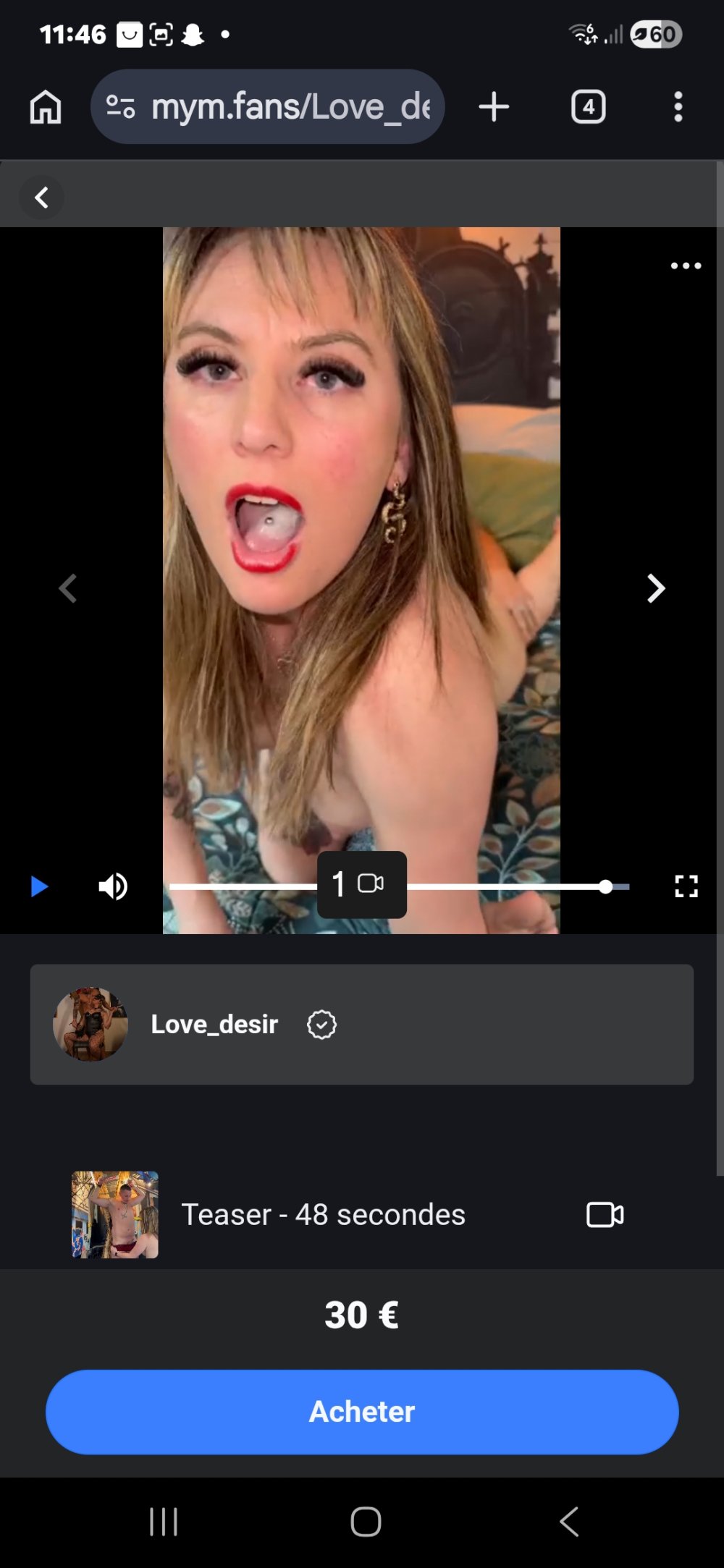724x1568 pixels.
Task: Show the next media item
Action: tap(655, 588)
